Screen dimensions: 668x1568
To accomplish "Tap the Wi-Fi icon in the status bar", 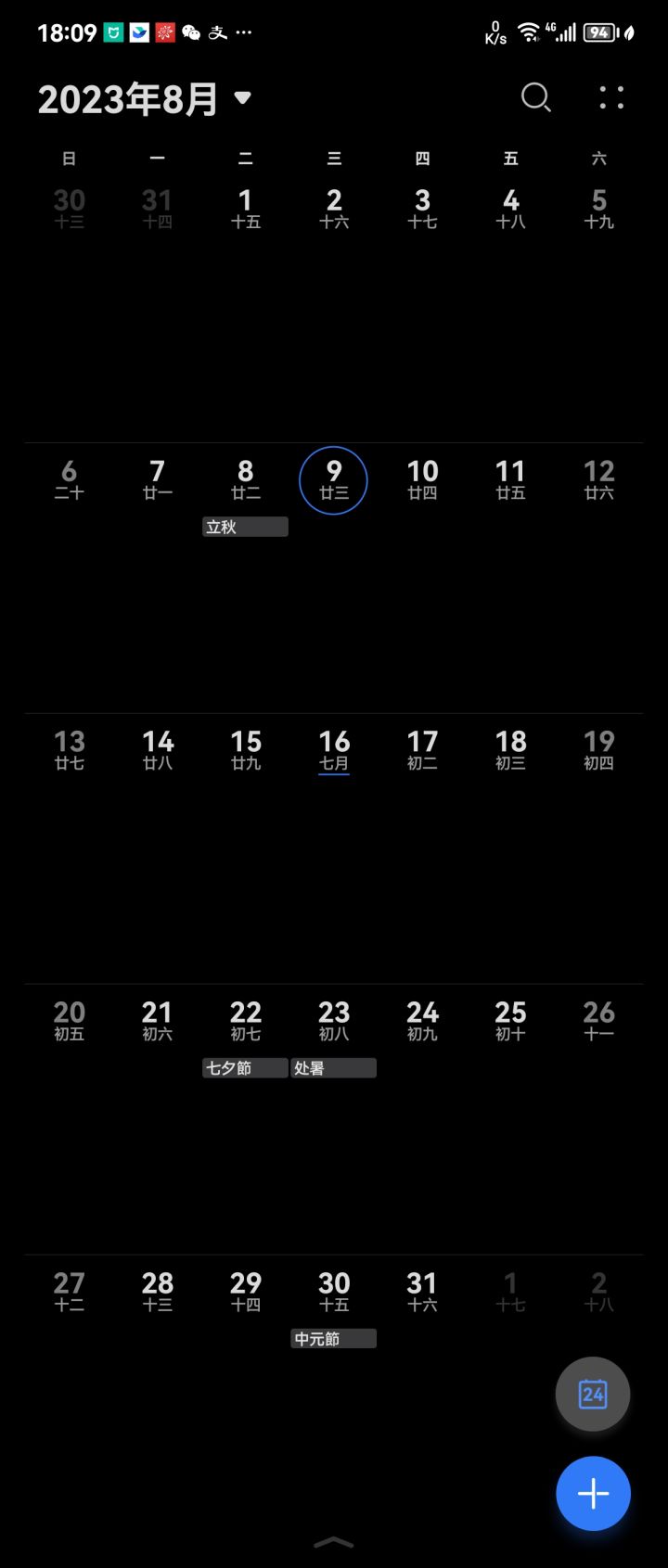I will [x=527, y=31].
